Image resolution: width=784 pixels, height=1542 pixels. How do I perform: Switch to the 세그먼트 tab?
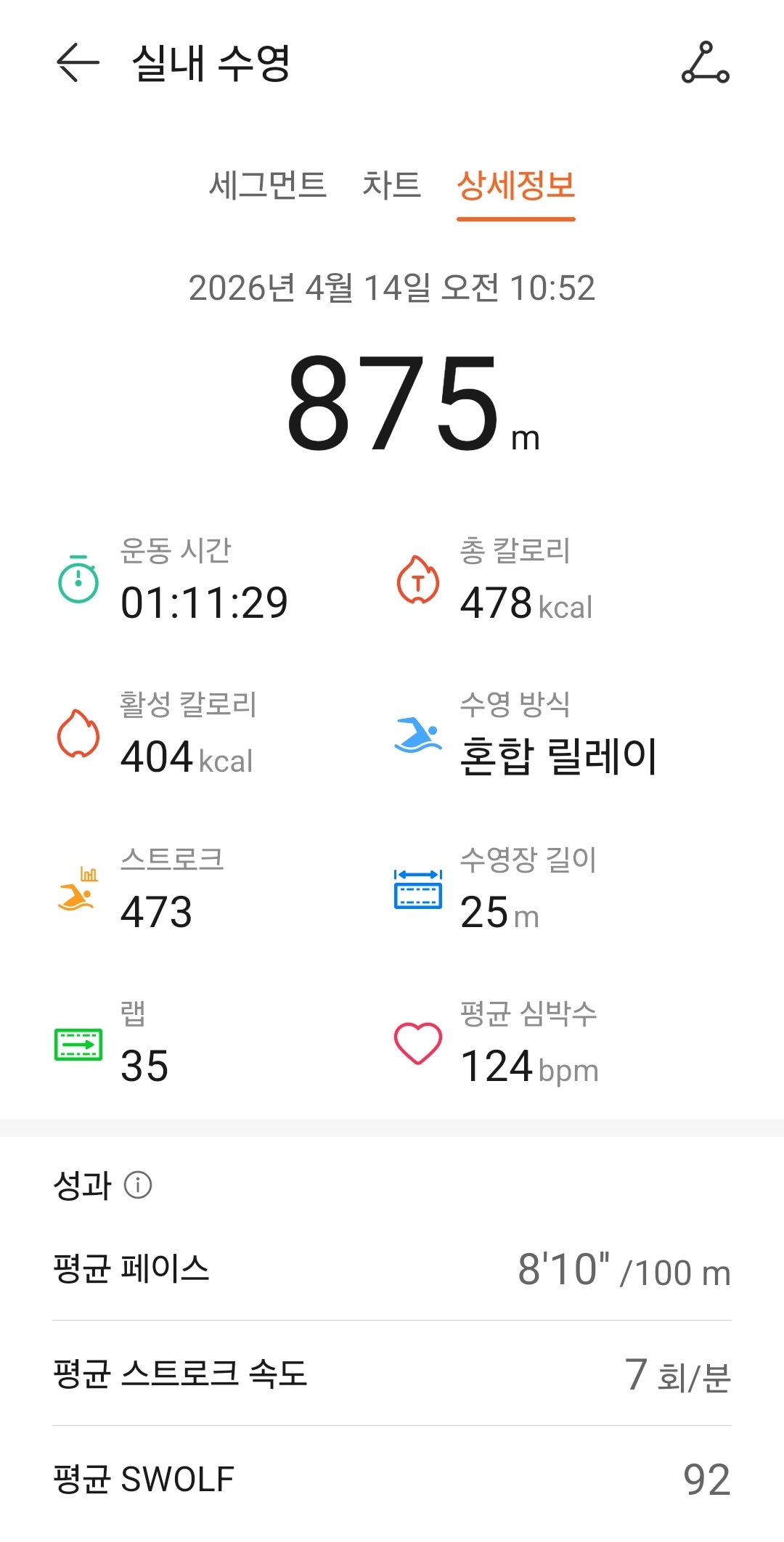[267, 185]
